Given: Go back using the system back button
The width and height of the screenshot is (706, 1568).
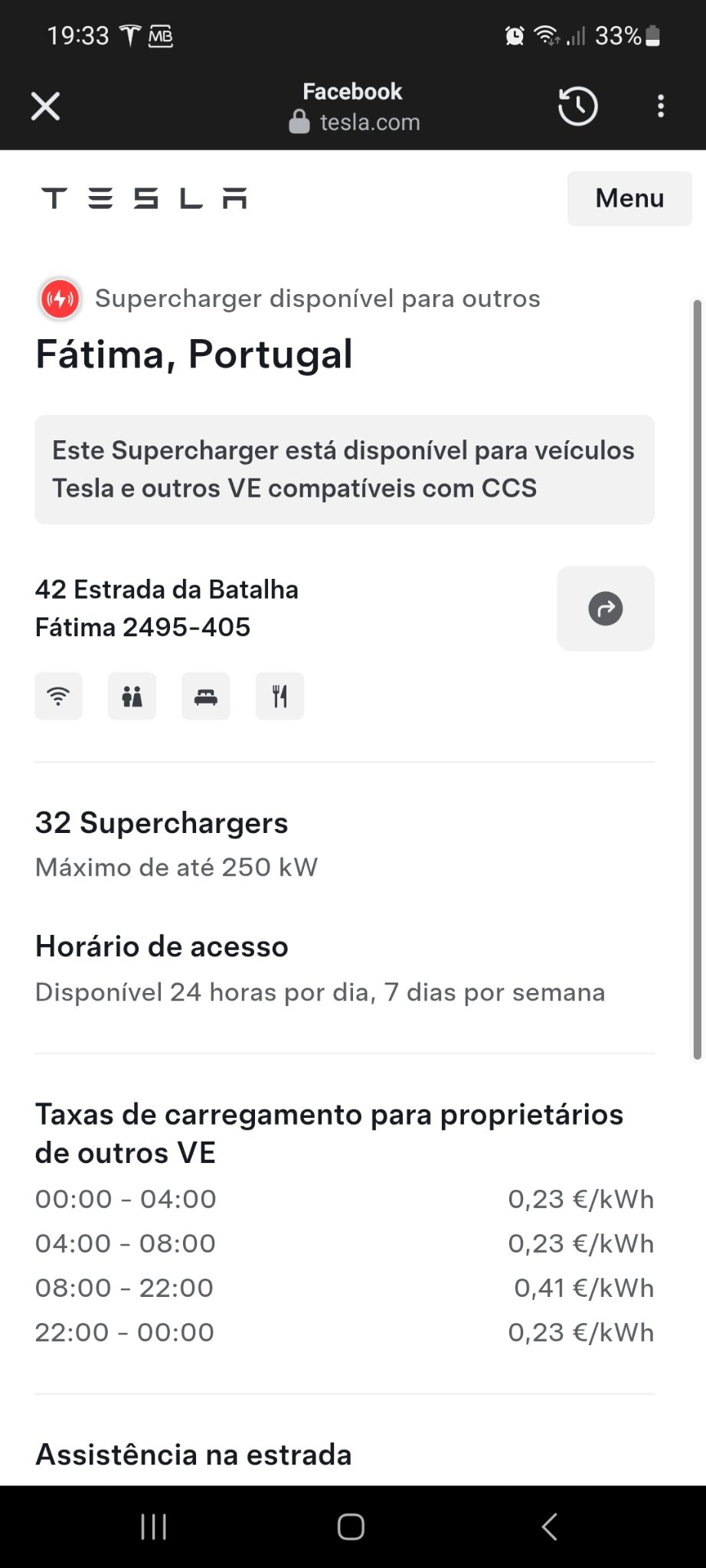Looking at the screenshot, I should (549, 1527).
